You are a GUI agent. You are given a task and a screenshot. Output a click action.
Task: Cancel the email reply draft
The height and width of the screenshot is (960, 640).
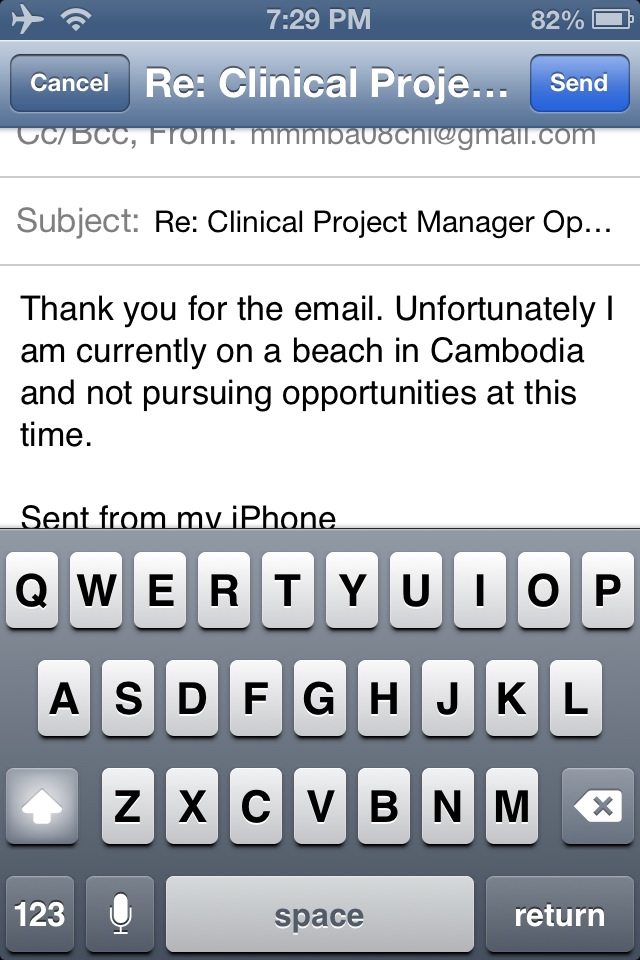pyautogui.click(x=69, y=83)
